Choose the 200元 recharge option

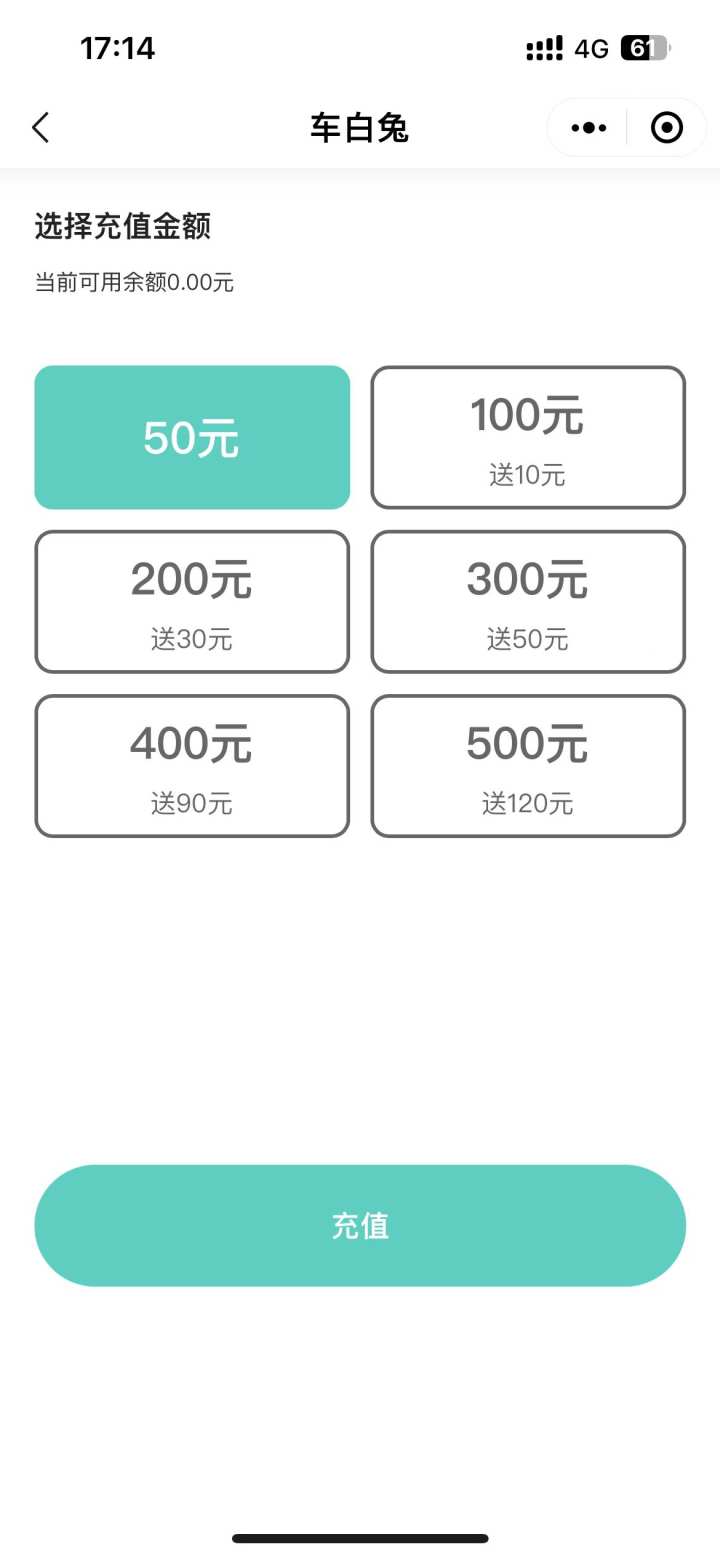coord(192,601)
